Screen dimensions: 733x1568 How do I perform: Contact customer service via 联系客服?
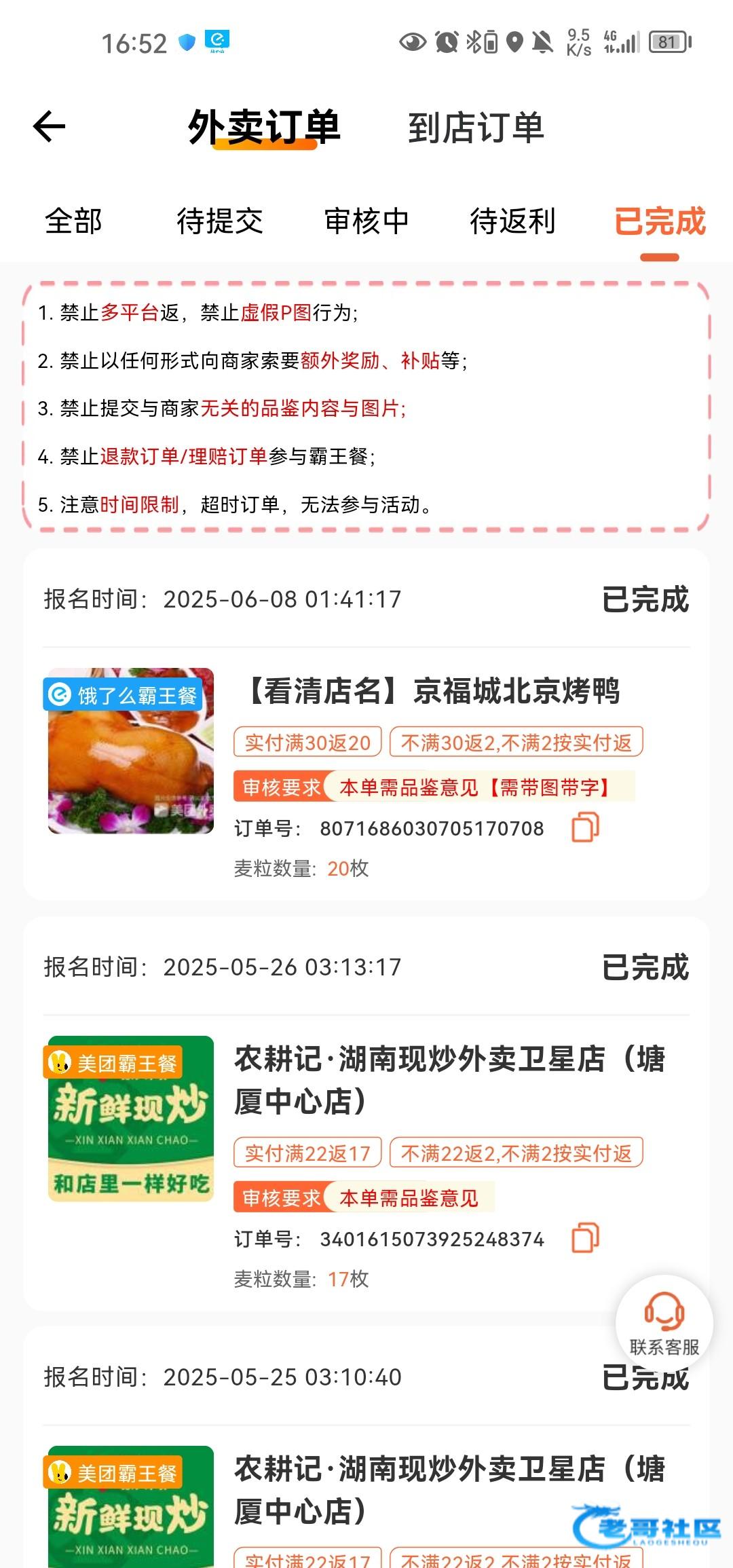click(x=664, y=1322)
